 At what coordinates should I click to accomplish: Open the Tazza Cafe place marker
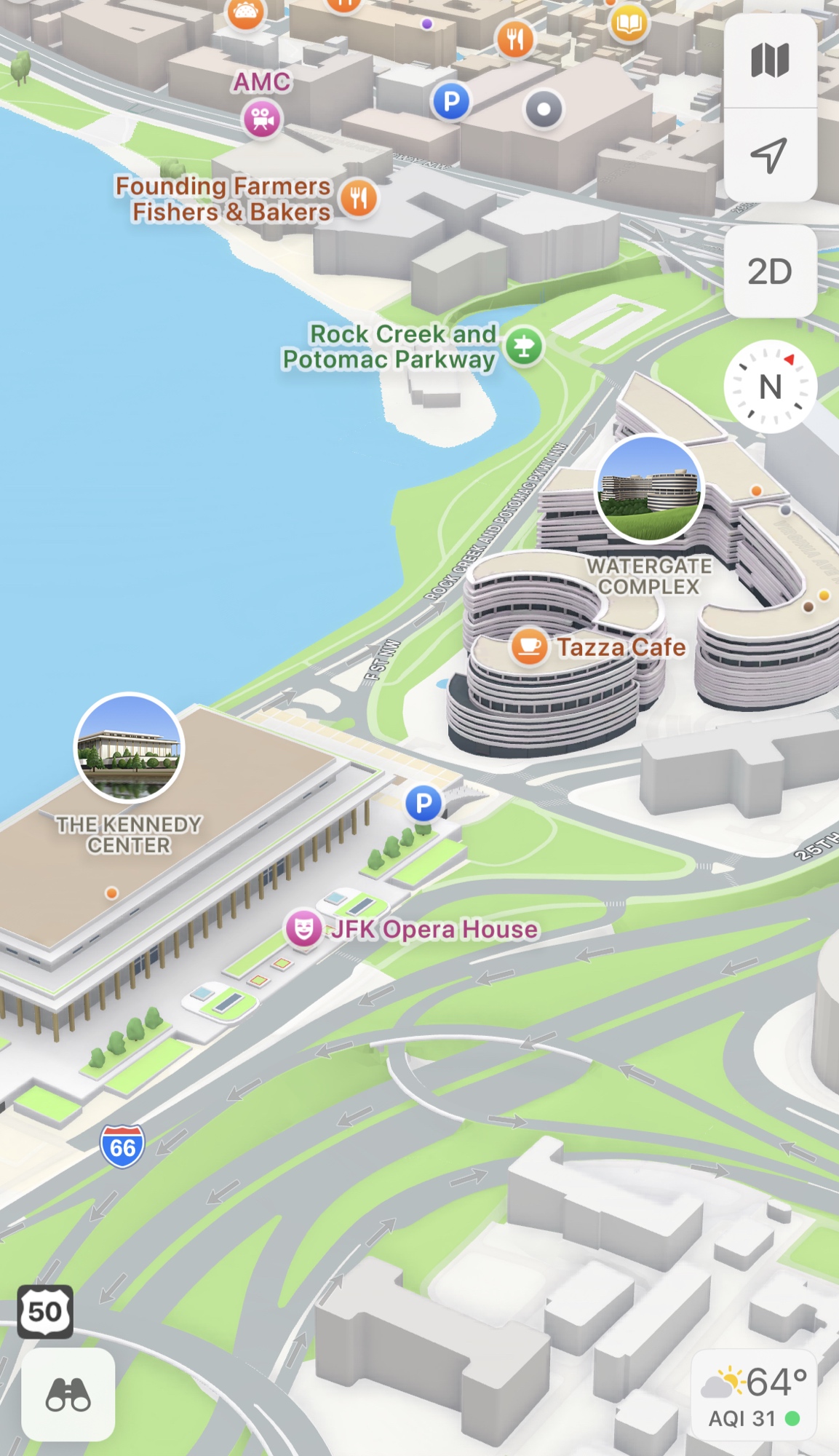(x=529, y=646)
